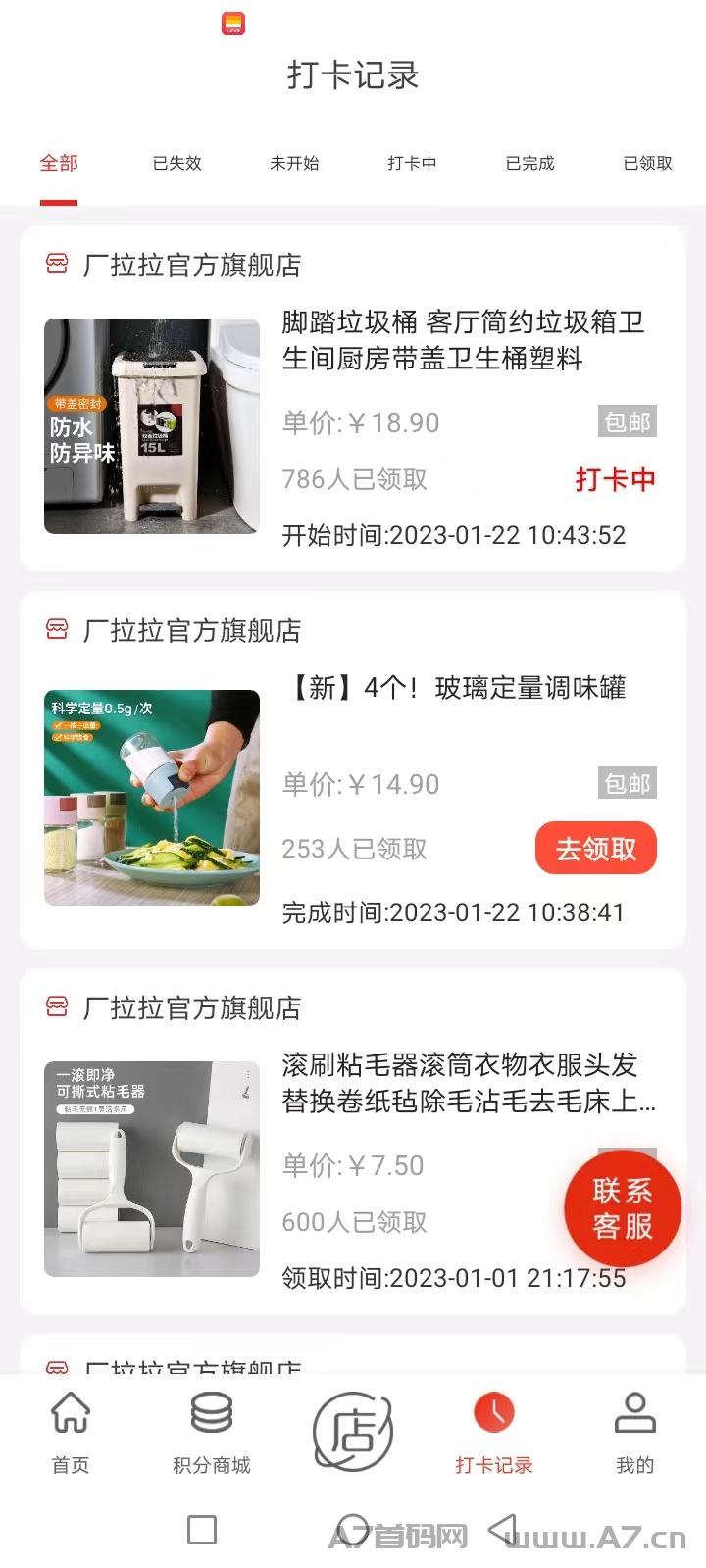Open the 已完成 tab
Viewport: 706px width, 1568px height.
(x=529, y=163)
